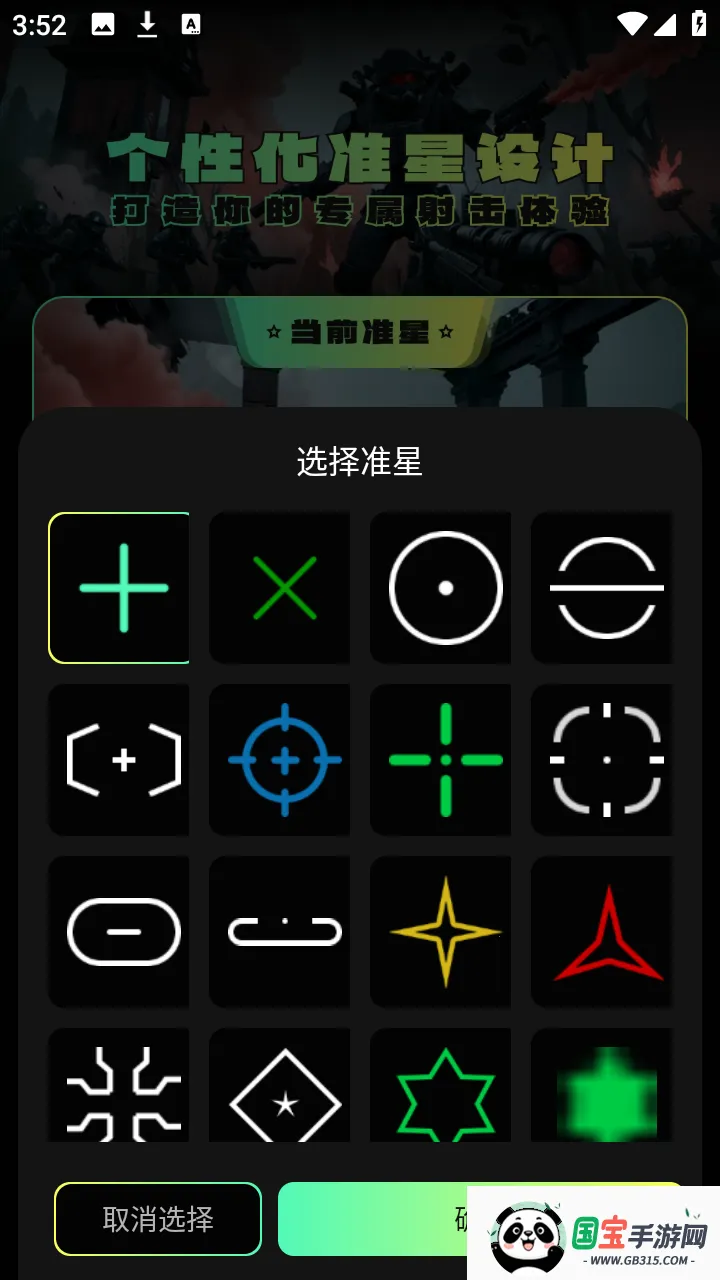Select the split circle with horizontal line
Viewport: 720px width, 1280px height.
pos(603,588)
